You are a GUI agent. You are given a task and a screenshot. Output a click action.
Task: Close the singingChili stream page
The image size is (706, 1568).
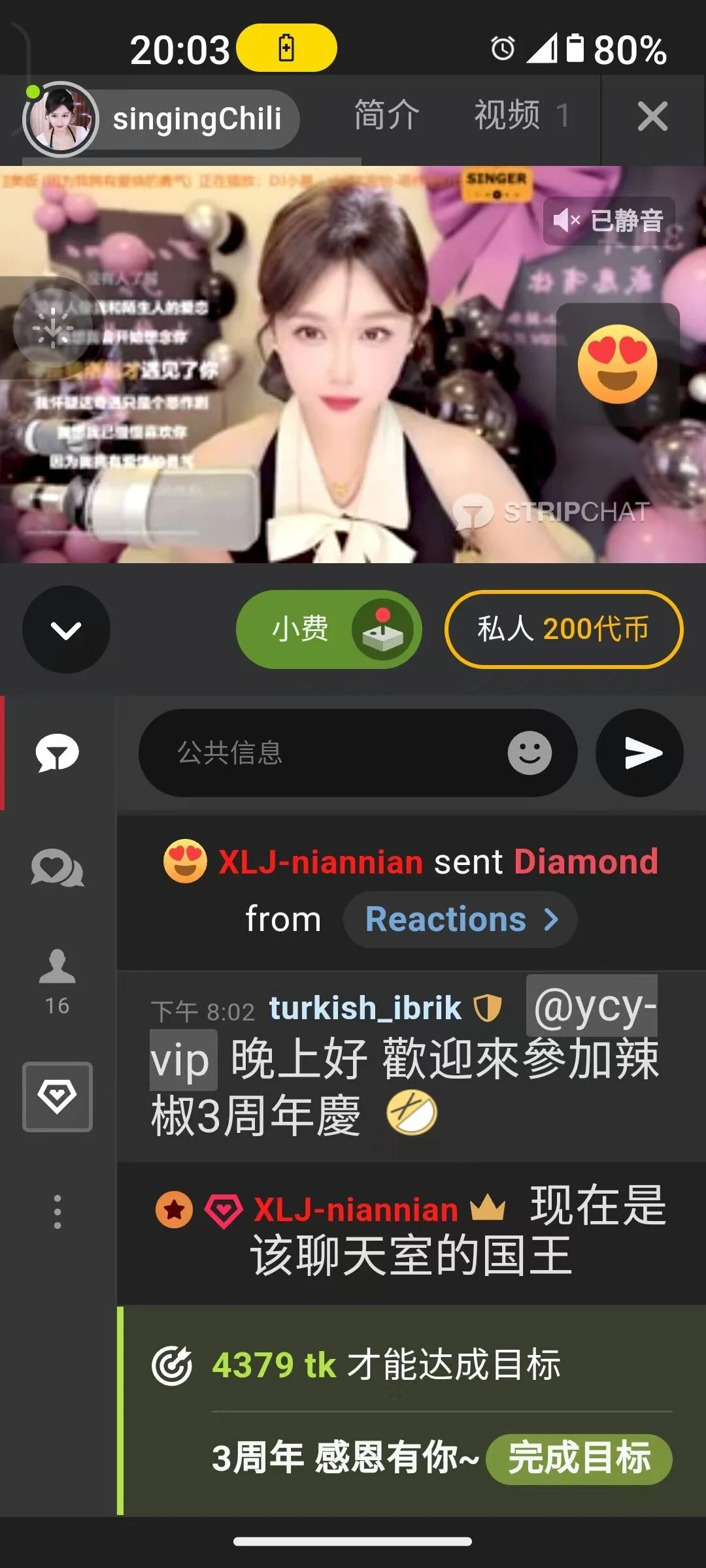point(652,117)
